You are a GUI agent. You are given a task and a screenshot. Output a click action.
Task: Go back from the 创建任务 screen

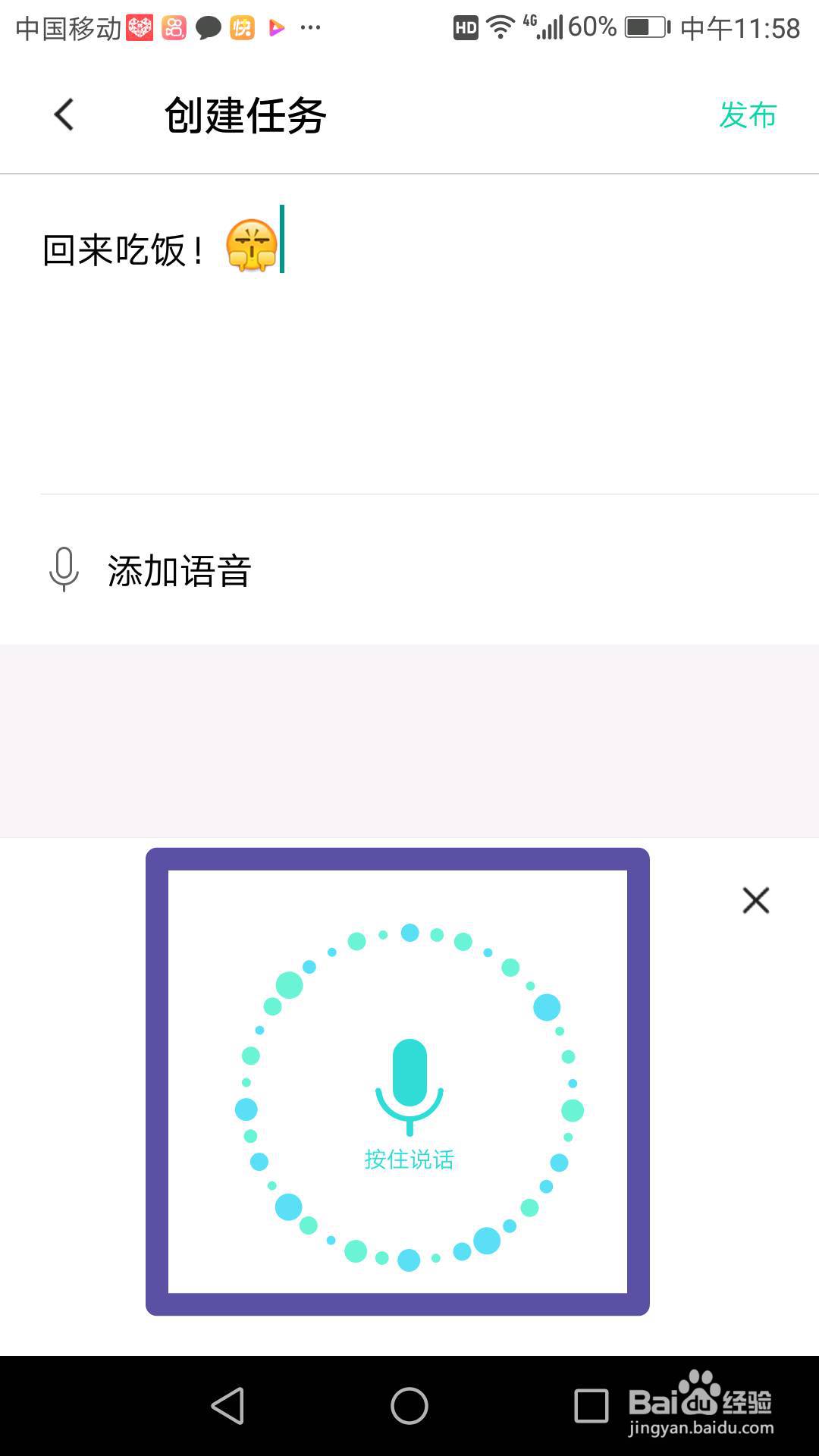tap(64, 115)
